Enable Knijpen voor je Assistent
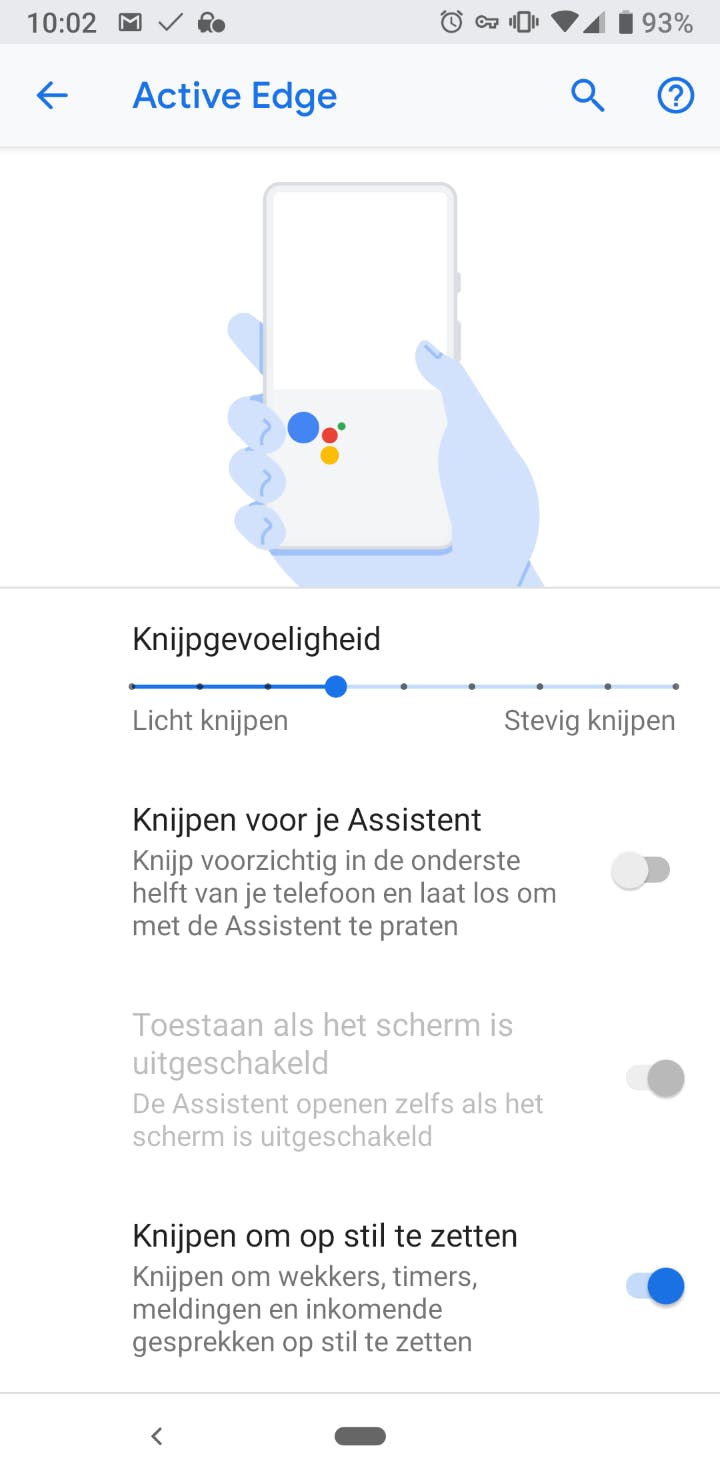This screenshot has height=1480, width=720. pos(641,871)
